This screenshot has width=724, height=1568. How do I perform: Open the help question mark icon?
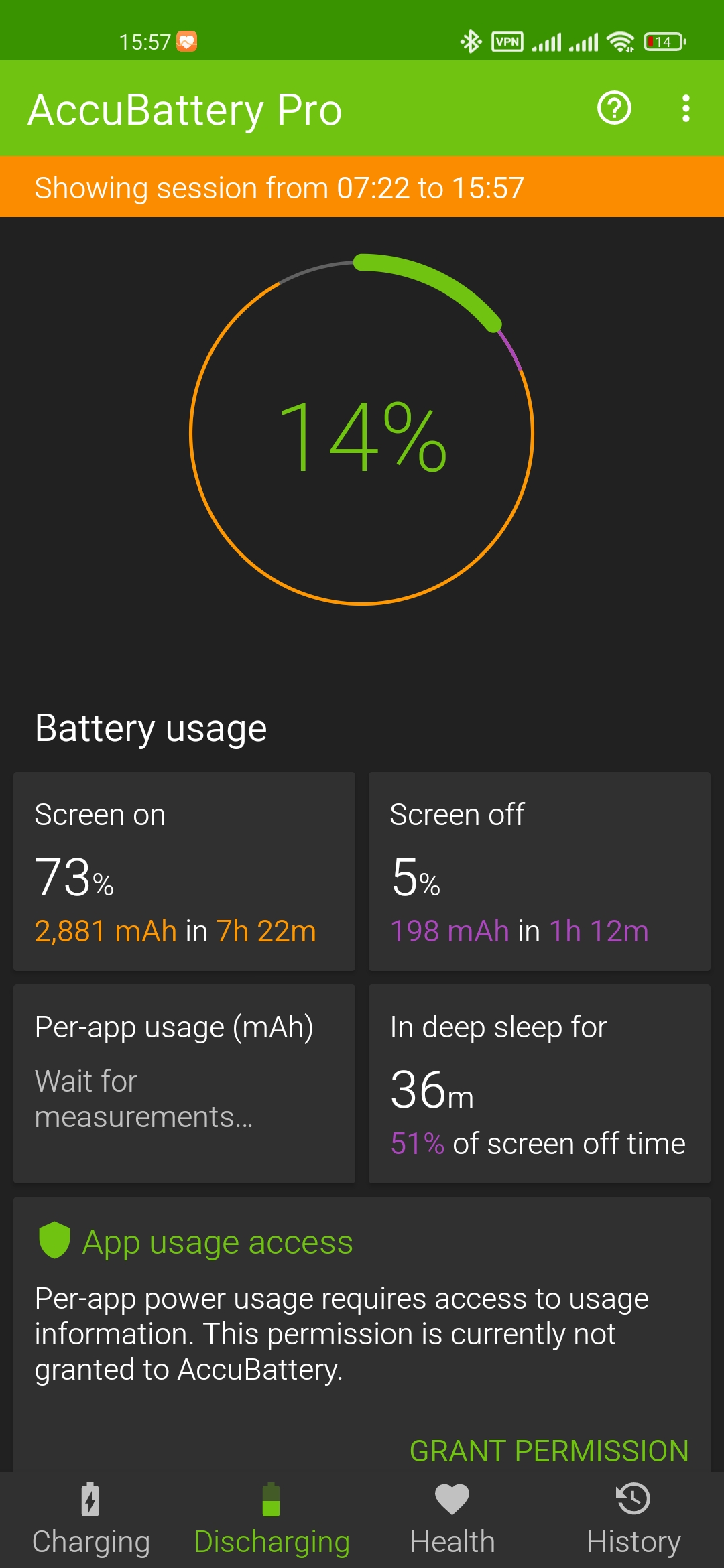614,108
